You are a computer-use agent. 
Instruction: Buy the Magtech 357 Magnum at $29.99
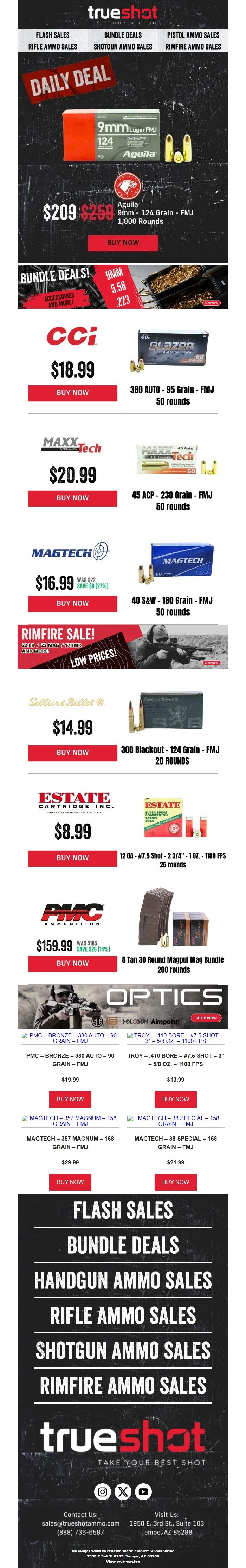pos(70,1181)
